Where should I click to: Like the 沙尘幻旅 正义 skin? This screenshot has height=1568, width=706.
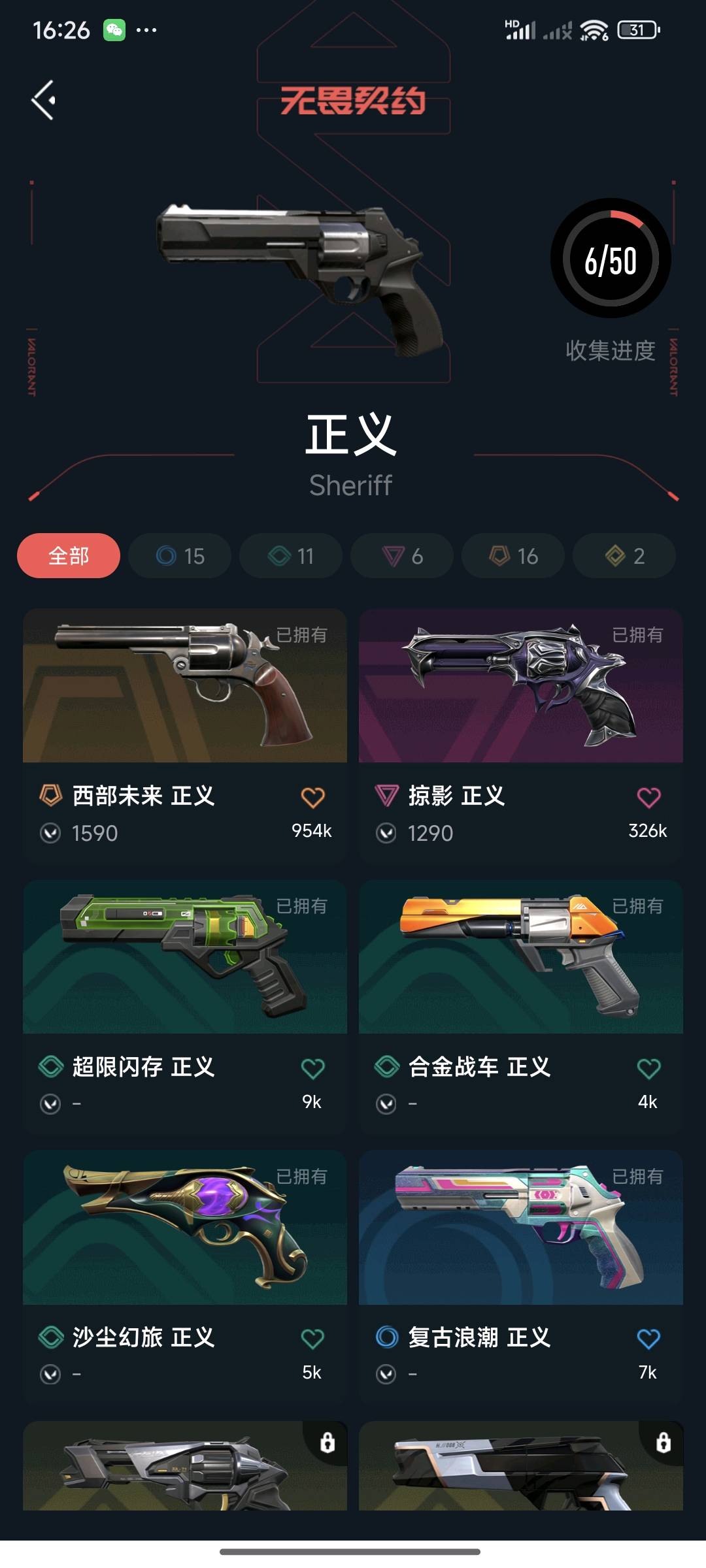312,1339
